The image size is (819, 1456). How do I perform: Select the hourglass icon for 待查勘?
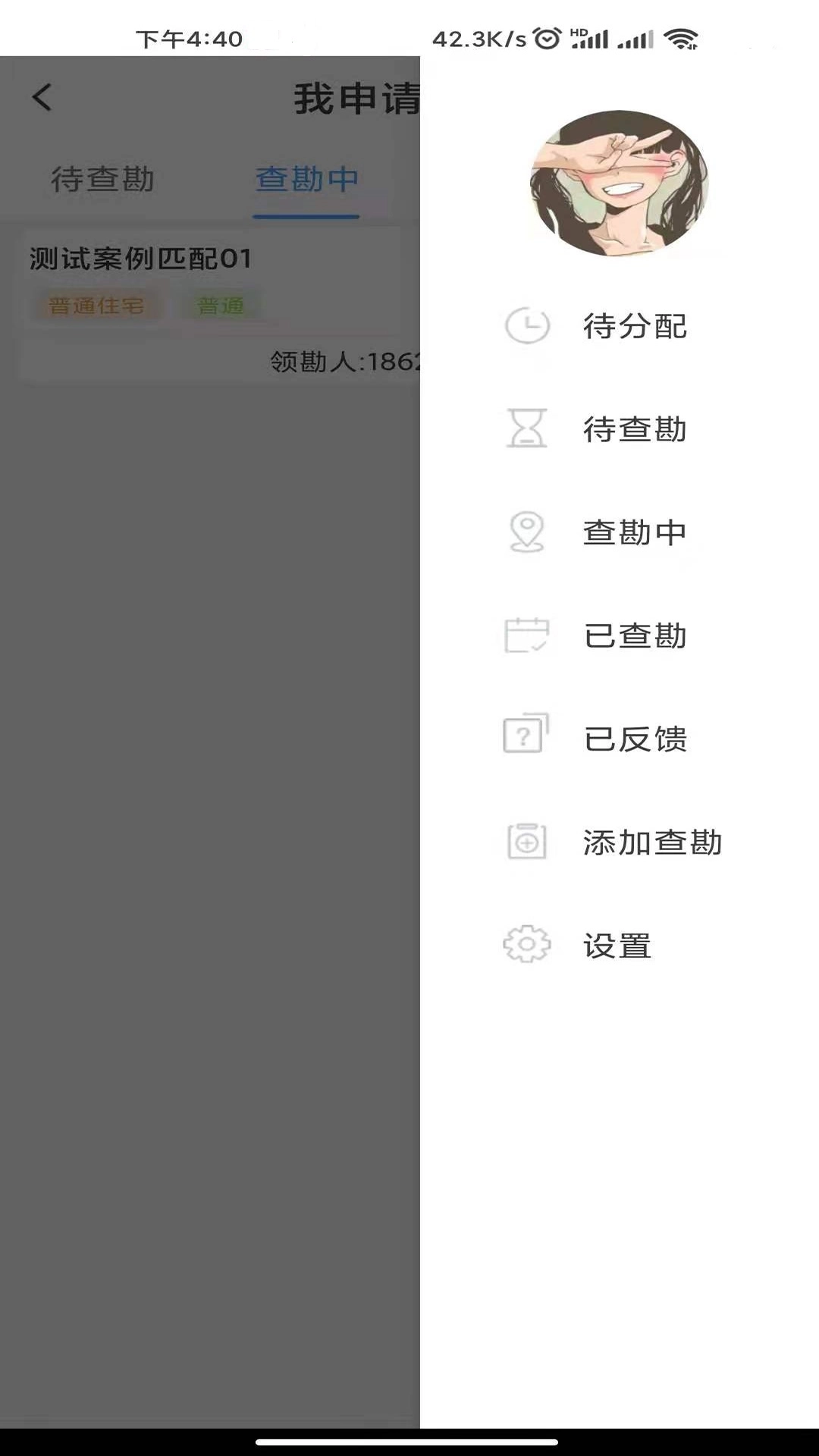pos(526,430)
